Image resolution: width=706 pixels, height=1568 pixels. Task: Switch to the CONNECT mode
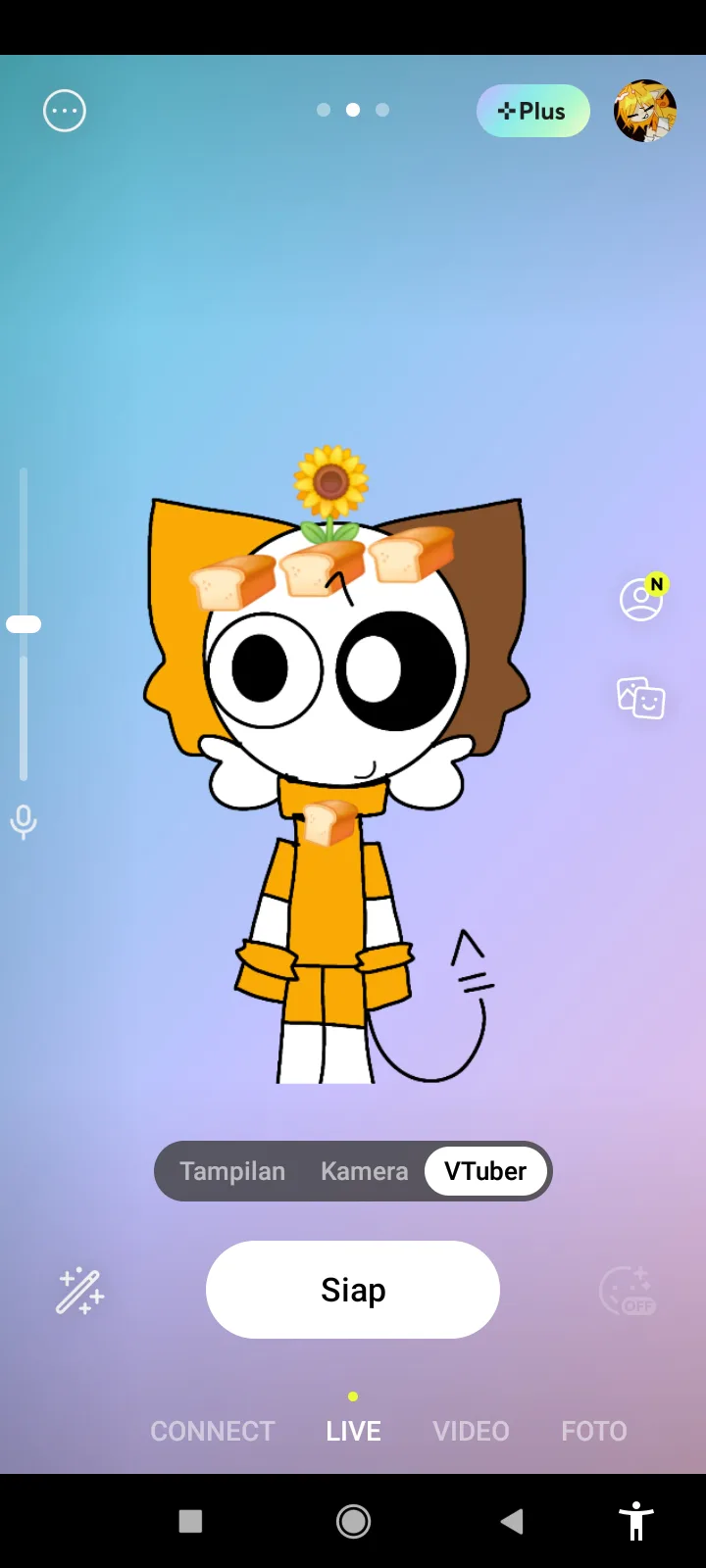pyautogui.click(x=213, y=1431)
